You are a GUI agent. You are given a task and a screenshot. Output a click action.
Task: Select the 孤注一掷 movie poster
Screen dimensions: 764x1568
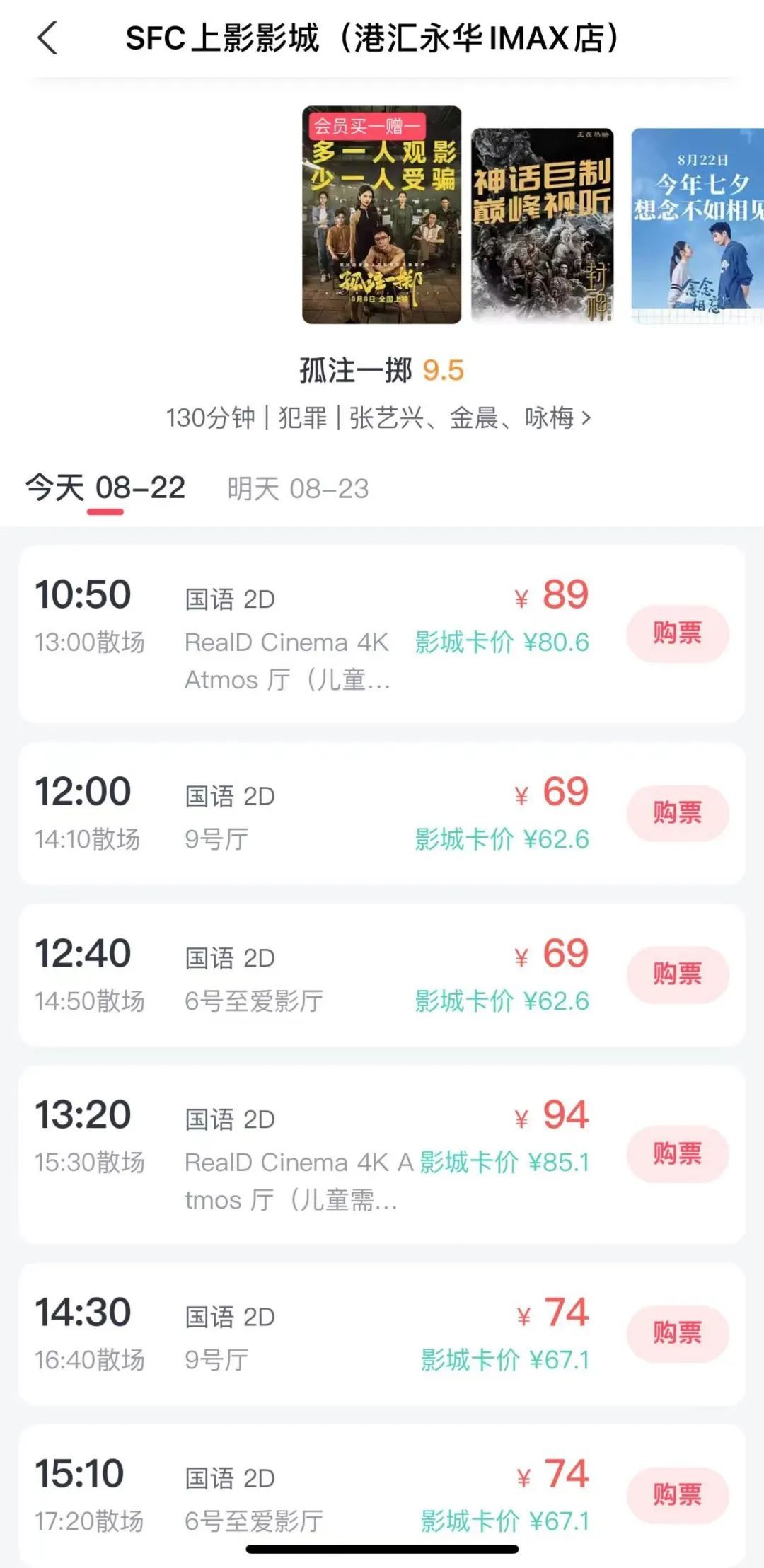point(381,215)
